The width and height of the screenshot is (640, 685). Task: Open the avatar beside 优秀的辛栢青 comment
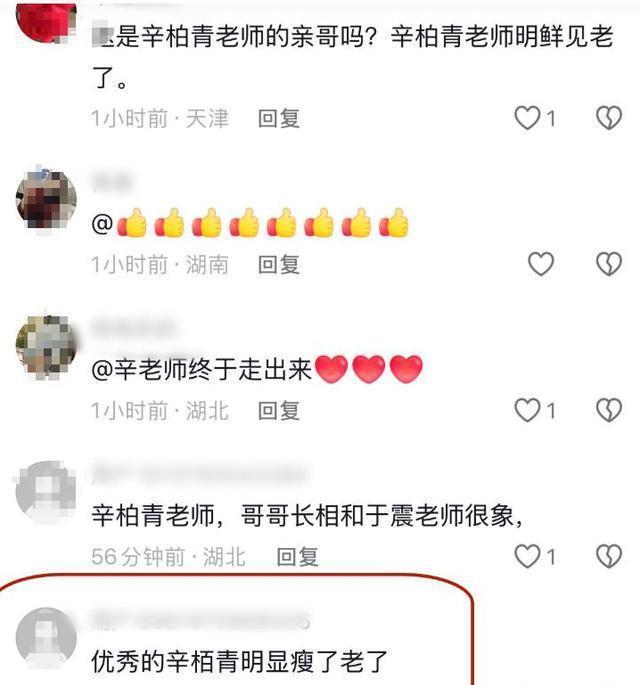[x=46, y=638]
